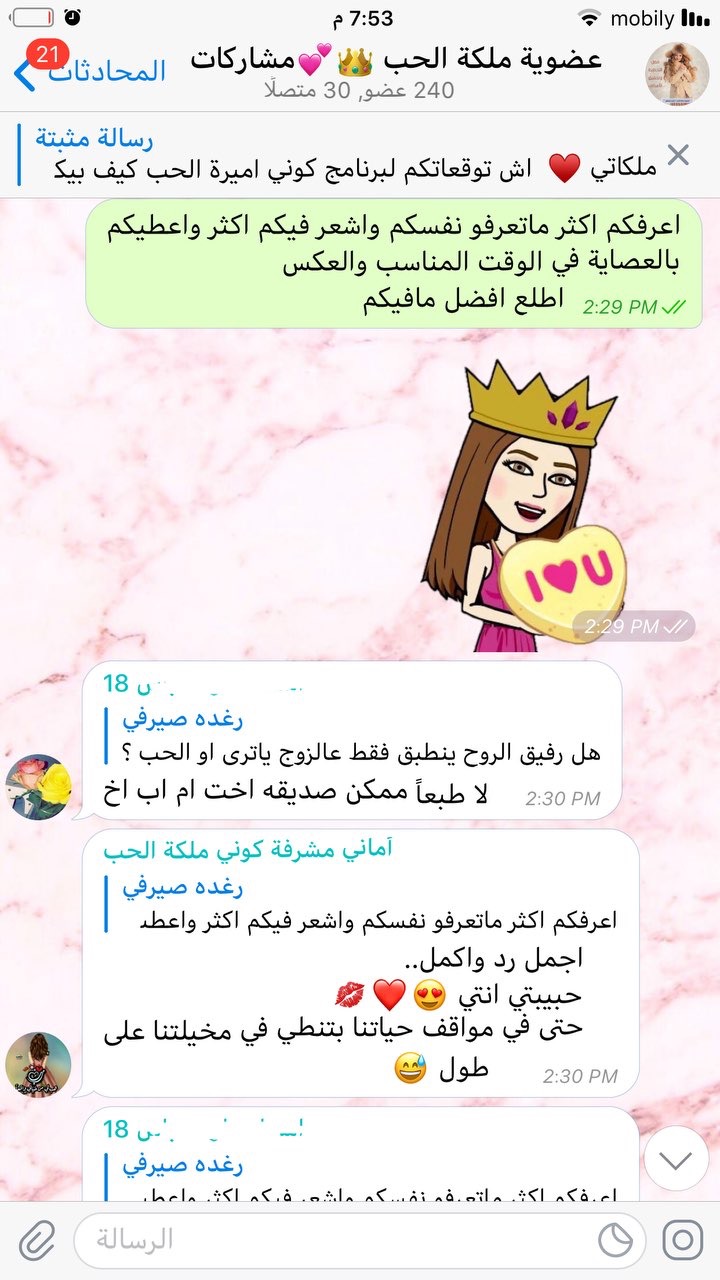Screen dimensions: 720x1280
Task: Attach a file with the paperclip
Action: coord(36,1240)
